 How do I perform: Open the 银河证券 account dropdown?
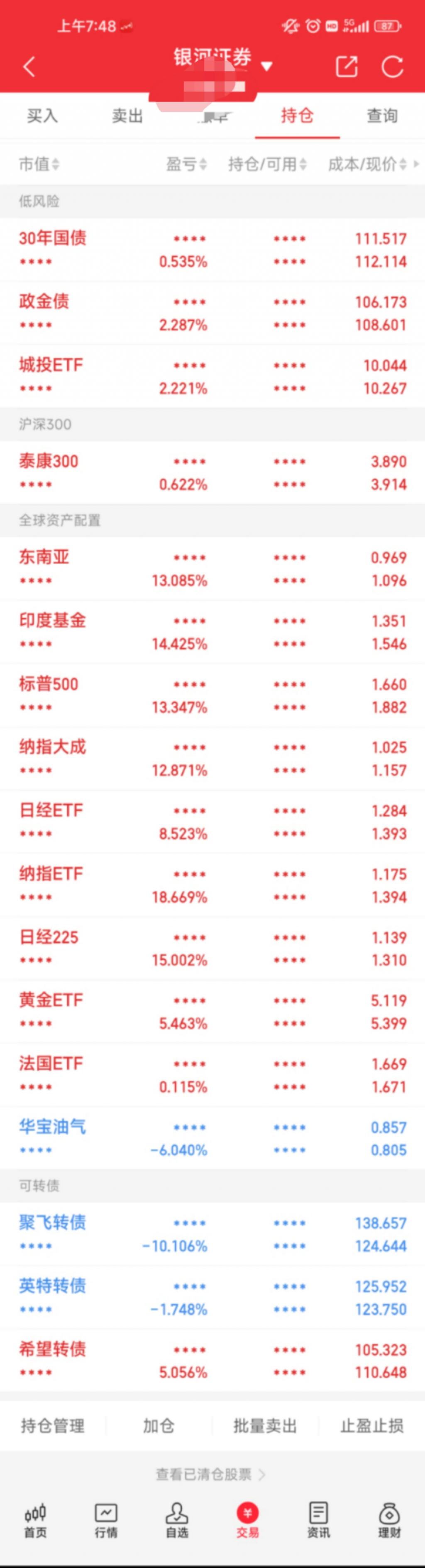coord(266,66)
